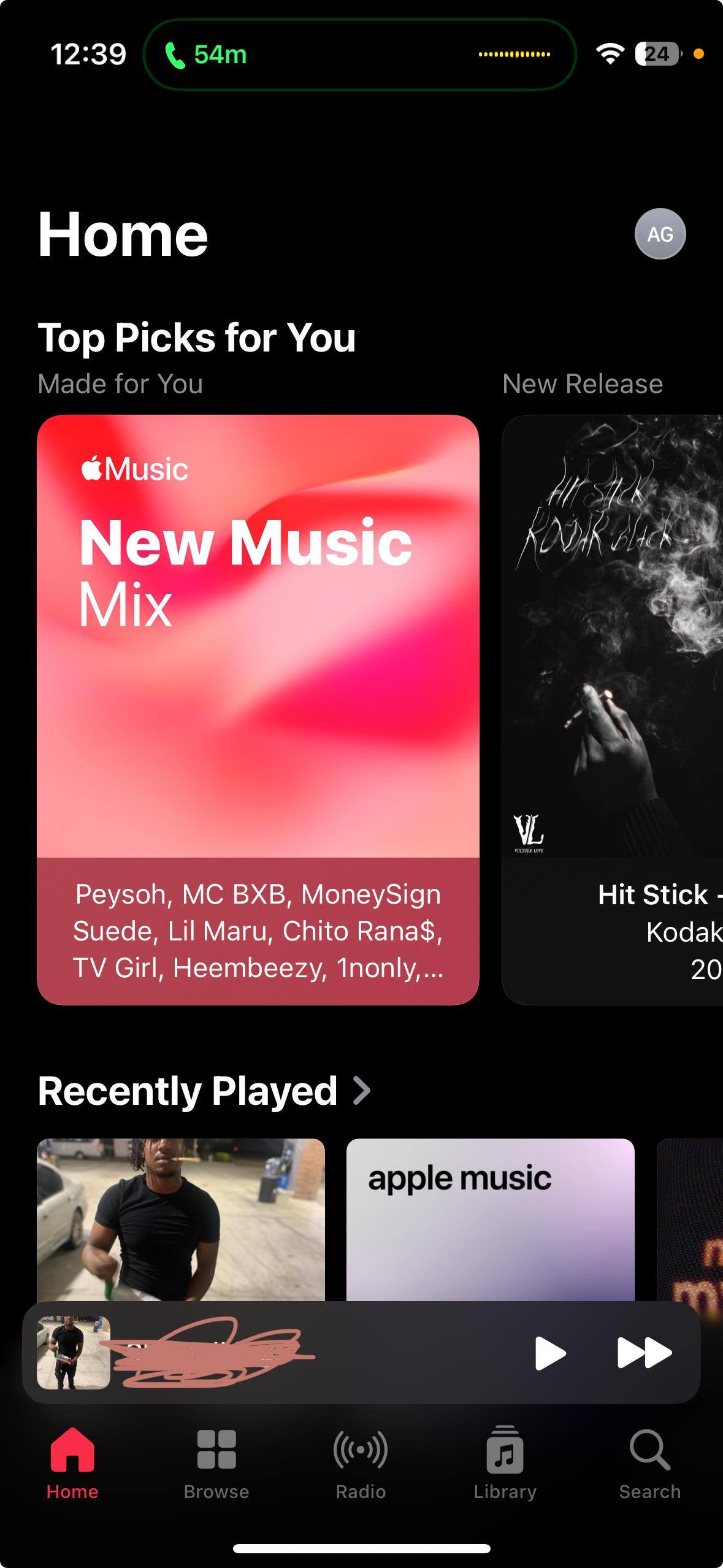Switch to the Search tab
Screen dimensions: 723x1568
pos(649,1463)
